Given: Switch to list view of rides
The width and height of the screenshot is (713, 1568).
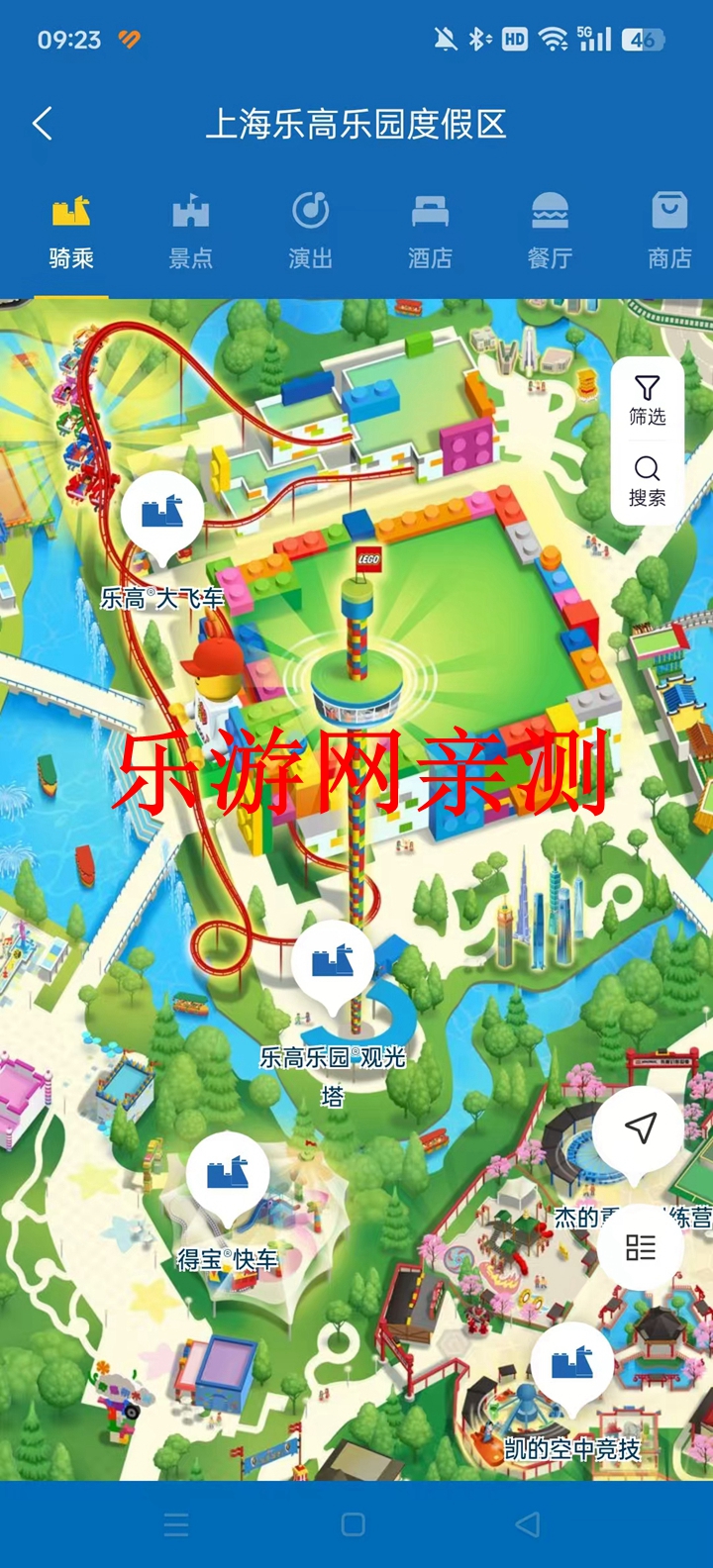Looking at the screenshot, I should (640, 1247).
